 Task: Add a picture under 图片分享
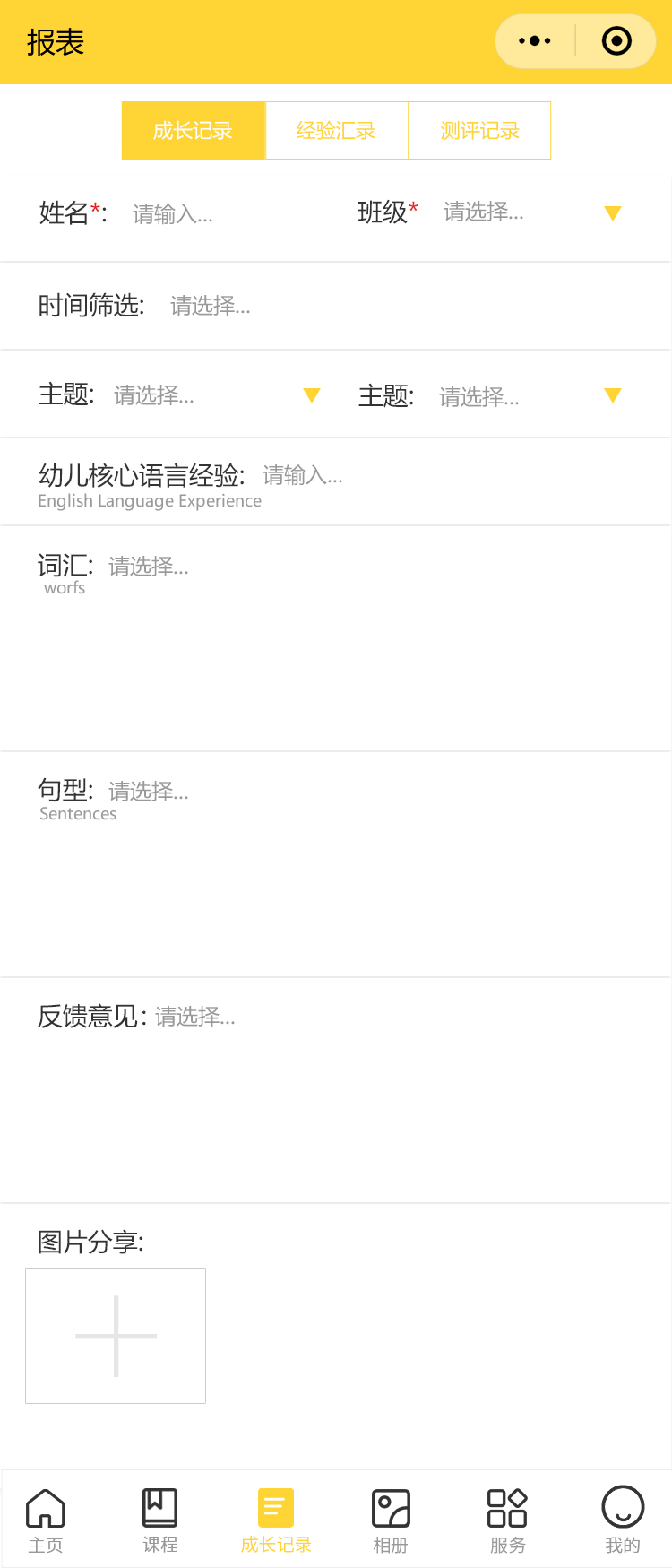point(116,1336)
